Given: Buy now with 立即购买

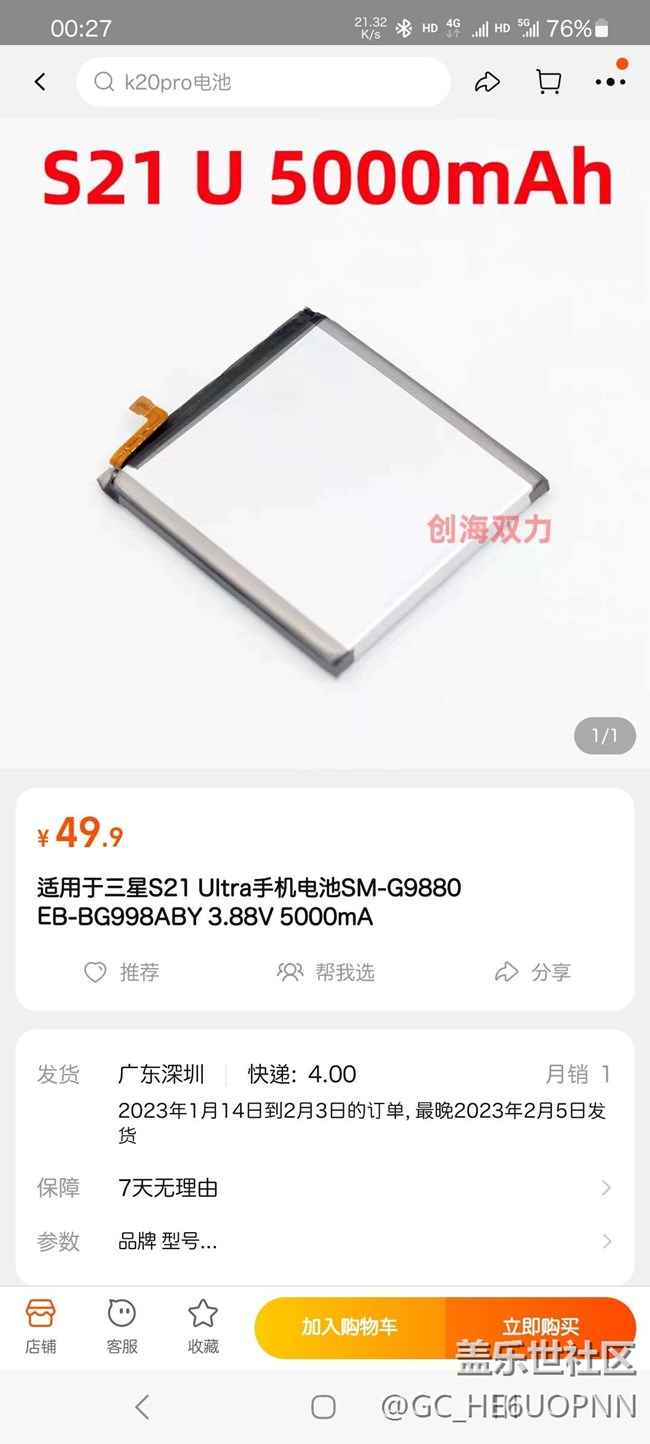Looking at the screenshot, I should [x=540, y=1327].
